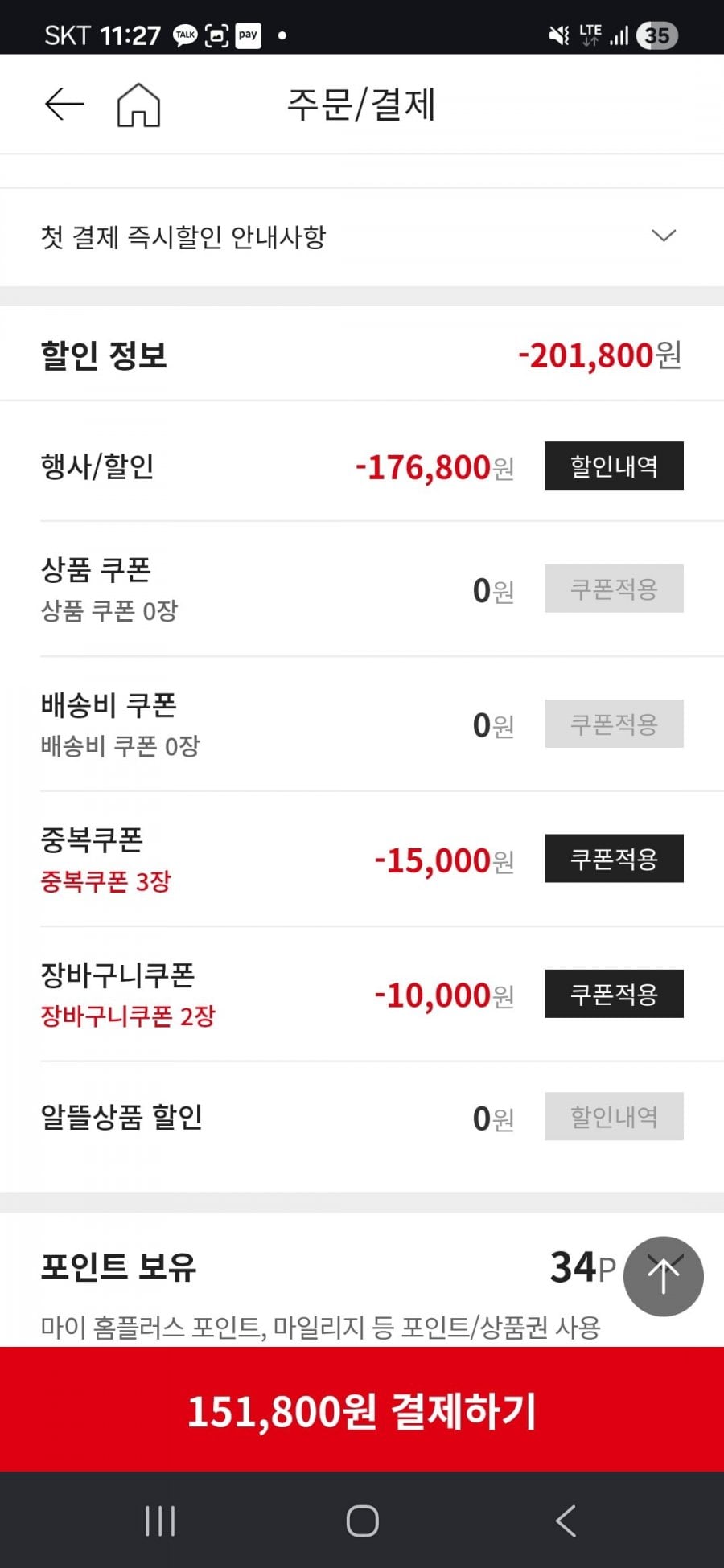This screenshot has width=724, height=1568.
Task: Apply coupon for 중복쿠폰
Action: click(x=614, y=859)
